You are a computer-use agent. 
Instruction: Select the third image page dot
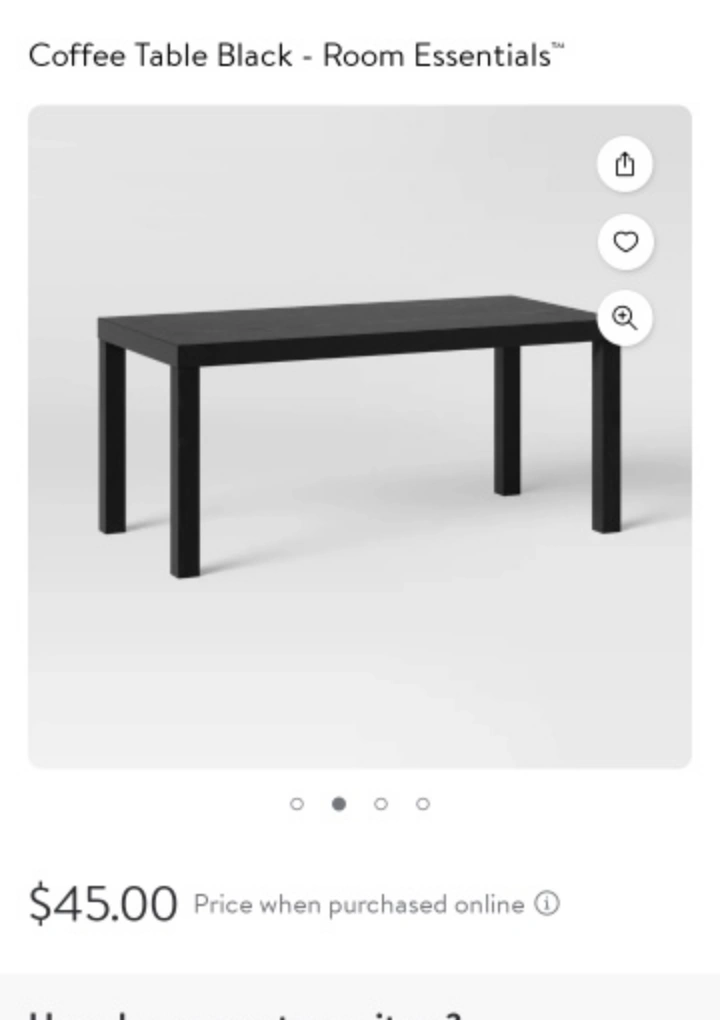click(x=381, y=804)
